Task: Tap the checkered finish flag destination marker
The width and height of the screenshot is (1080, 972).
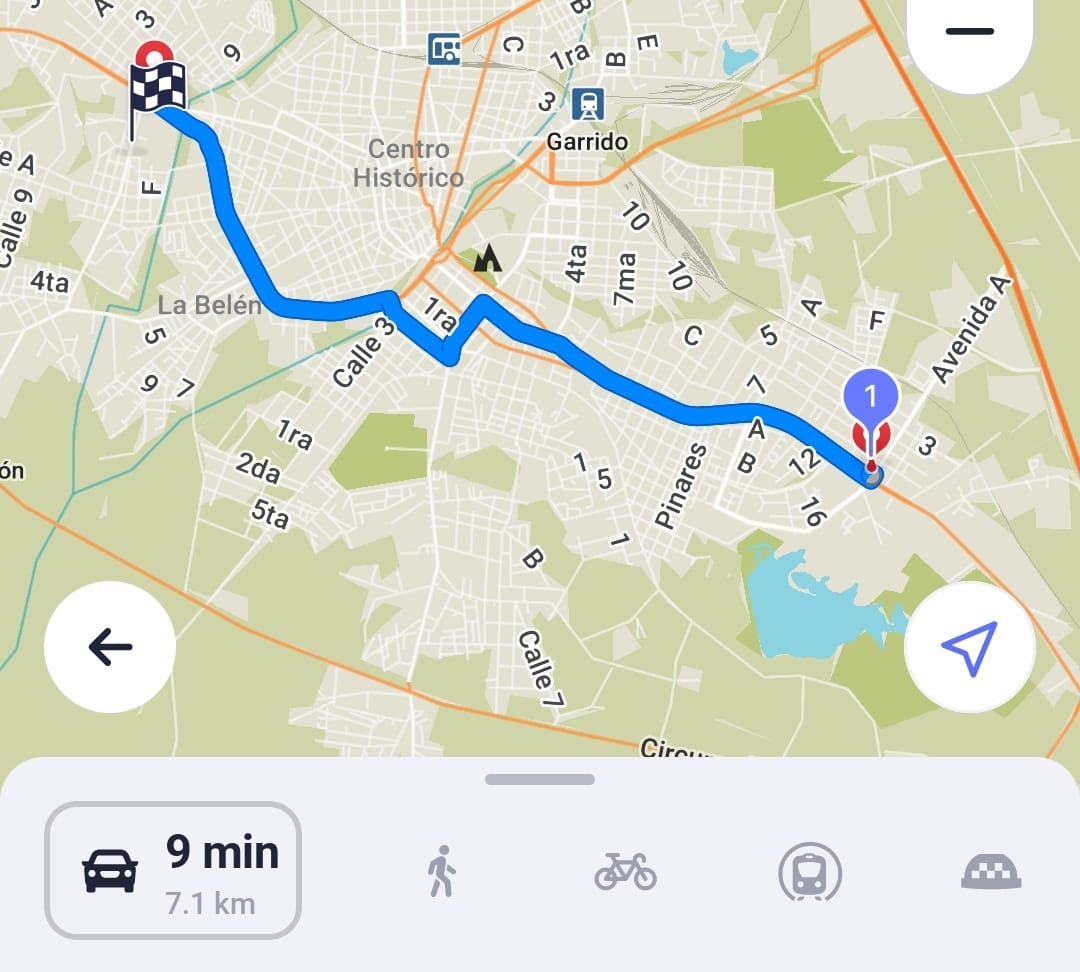Action: 157,89
